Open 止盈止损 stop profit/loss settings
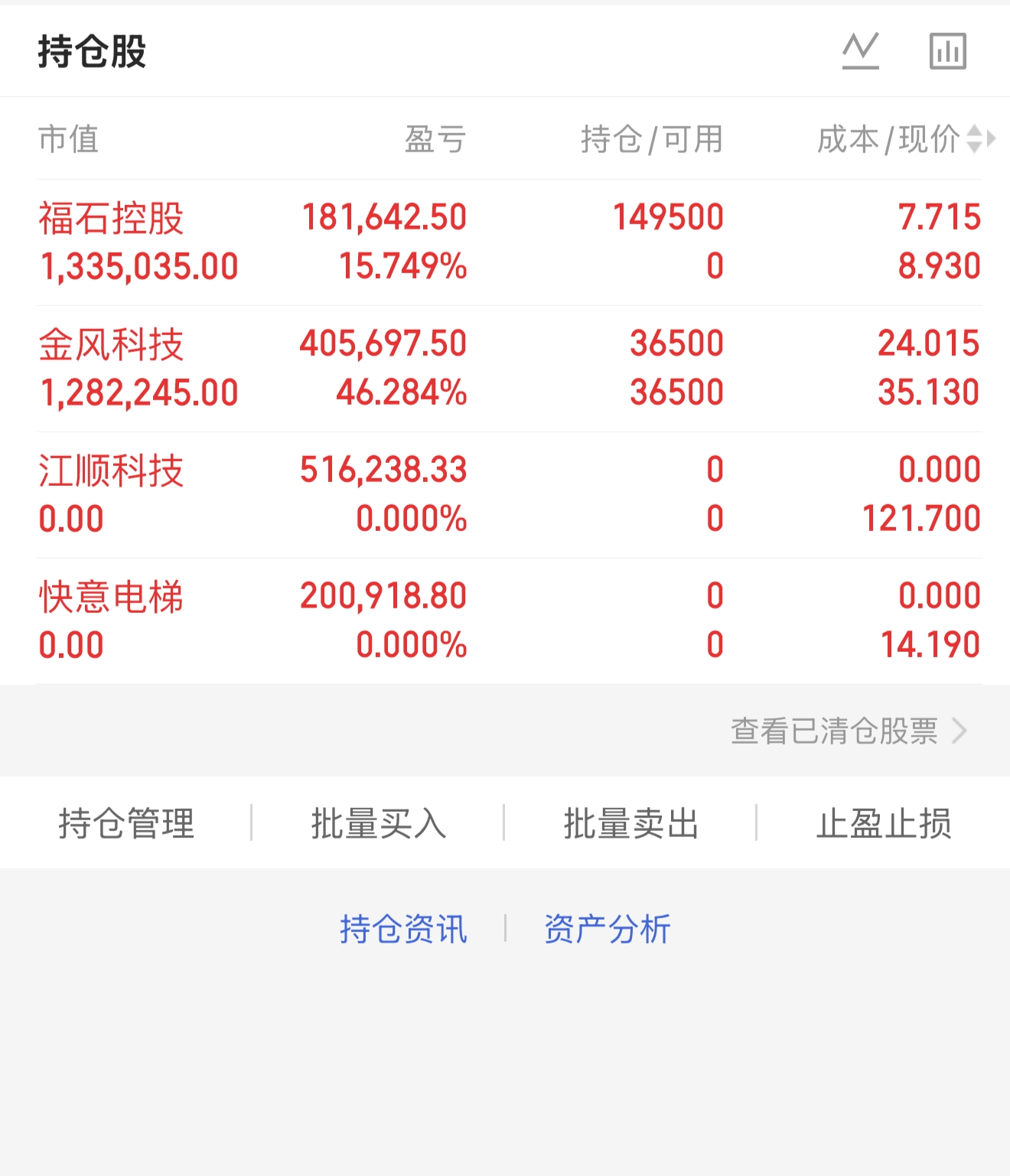This screenshot has height=1176, width=1010. click(883, 823)
